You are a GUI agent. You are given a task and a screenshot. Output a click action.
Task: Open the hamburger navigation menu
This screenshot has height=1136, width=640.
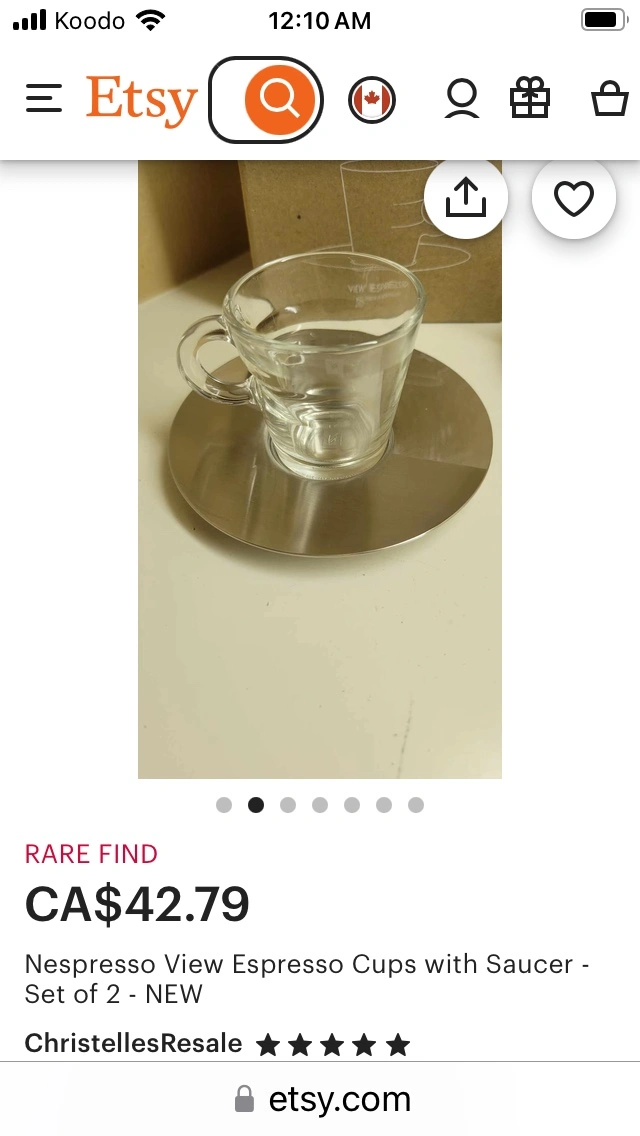[44, 99]
